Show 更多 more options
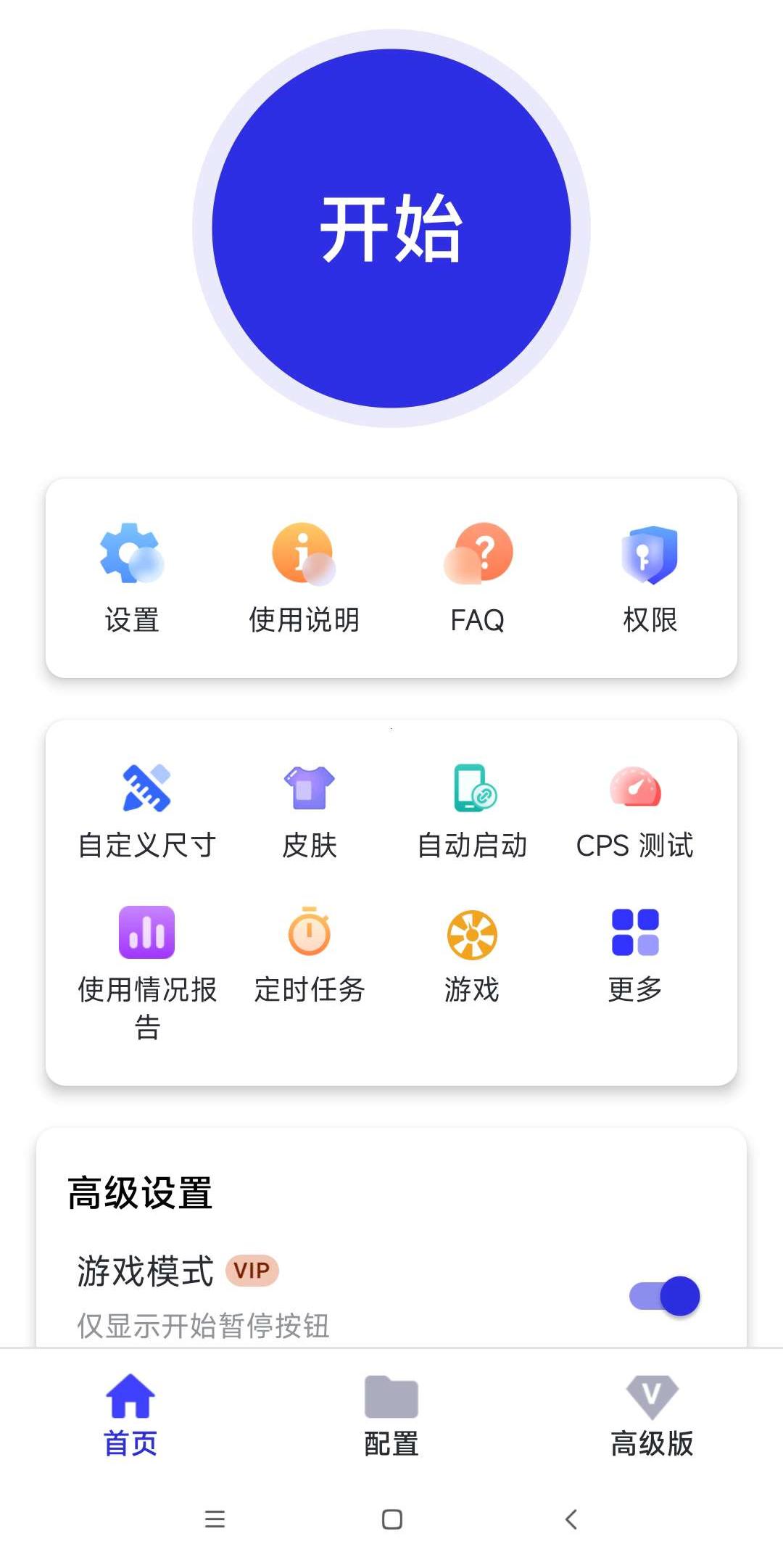The width and height of the screenshot is (783, 1568). (635, 955)
